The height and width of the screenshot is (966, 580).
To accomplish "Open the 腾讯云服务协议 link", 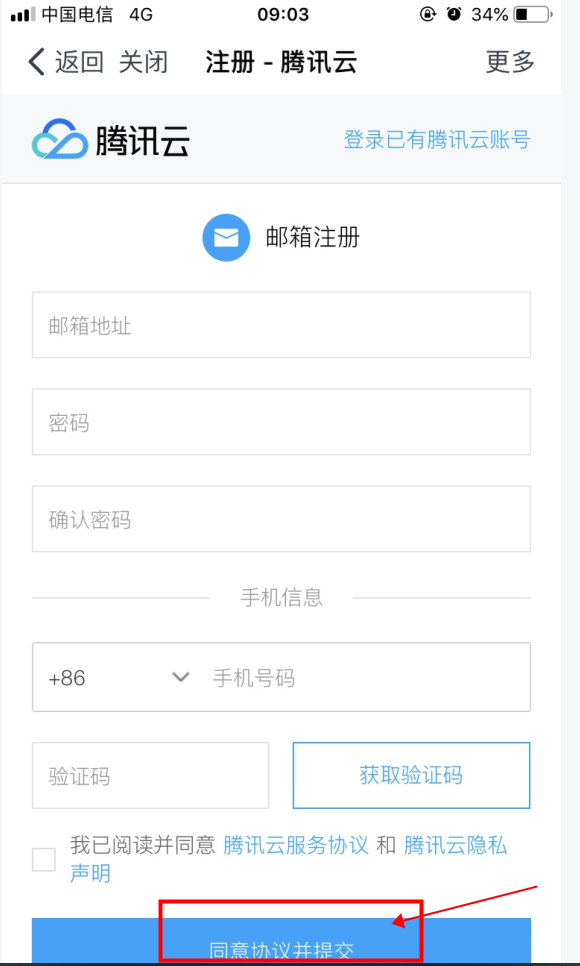I will pos(296,845).
